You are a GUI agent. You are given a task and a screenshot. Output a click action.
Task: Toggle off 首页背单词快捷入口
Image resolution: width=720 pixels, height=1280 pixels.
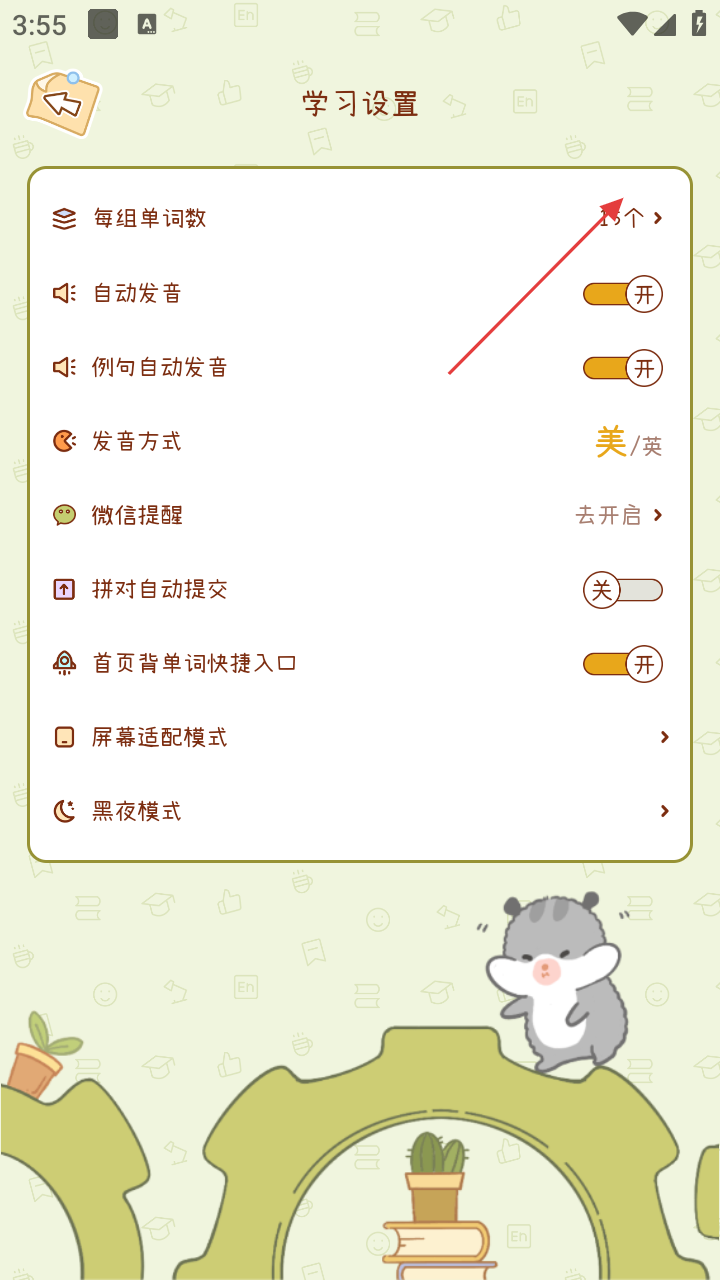point(623,664)
